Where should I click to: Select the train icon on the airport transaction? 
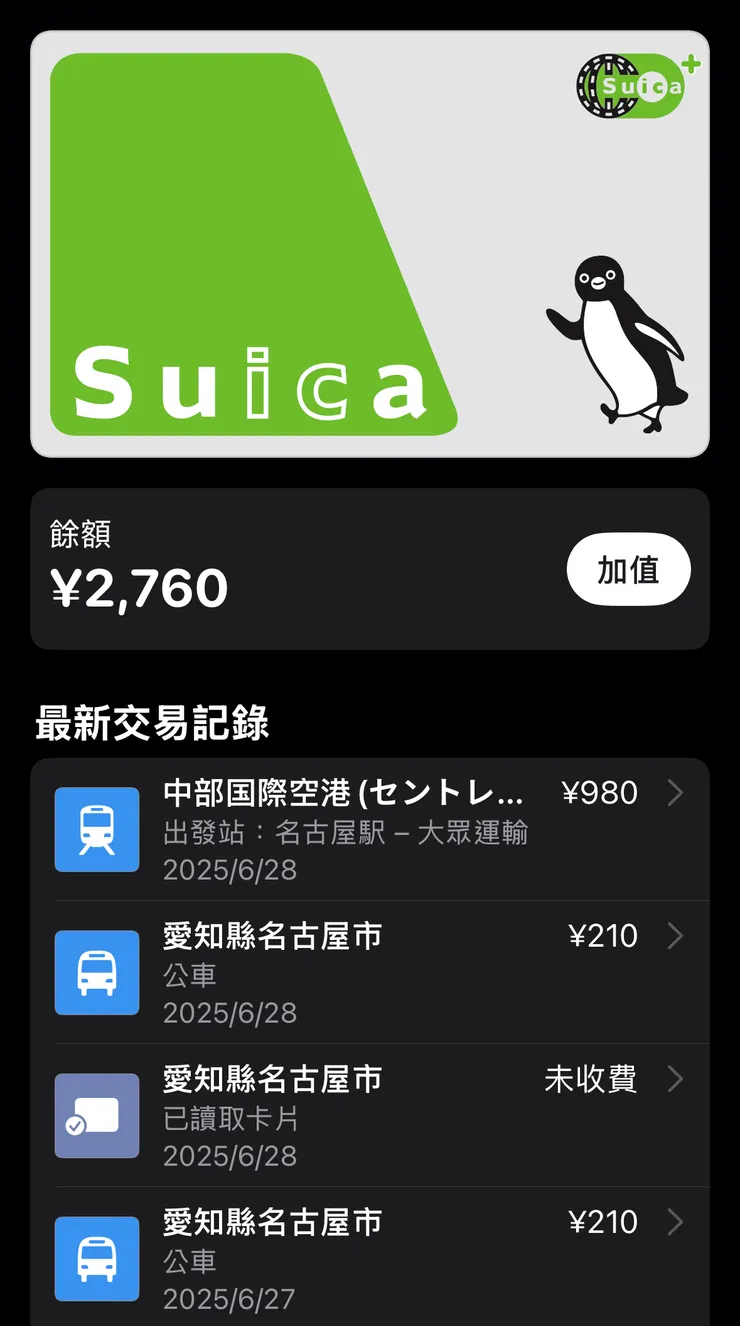coord(96,830)
